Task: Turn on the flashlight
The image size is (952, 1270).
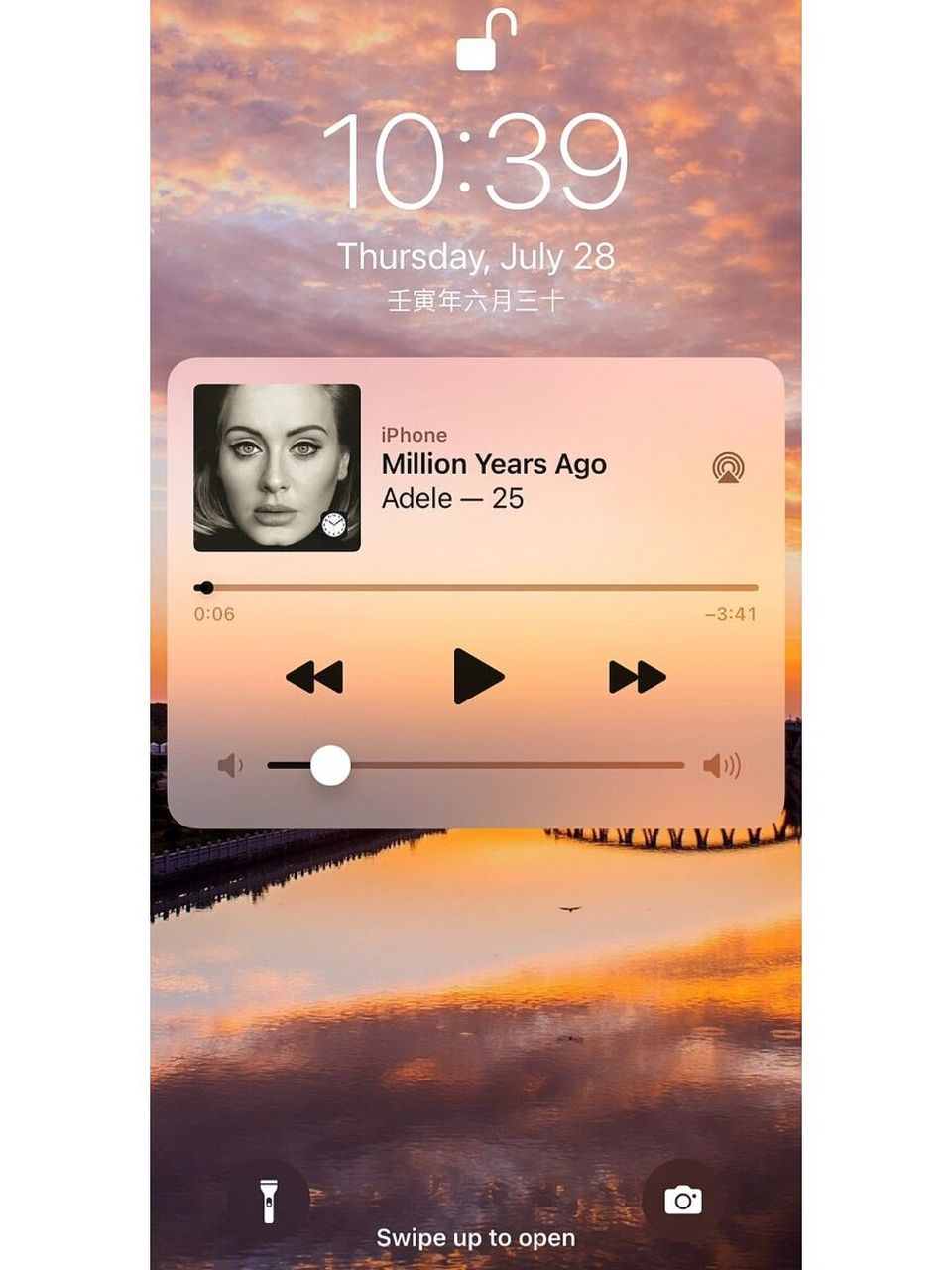Action: click(x=268, y=1201)
